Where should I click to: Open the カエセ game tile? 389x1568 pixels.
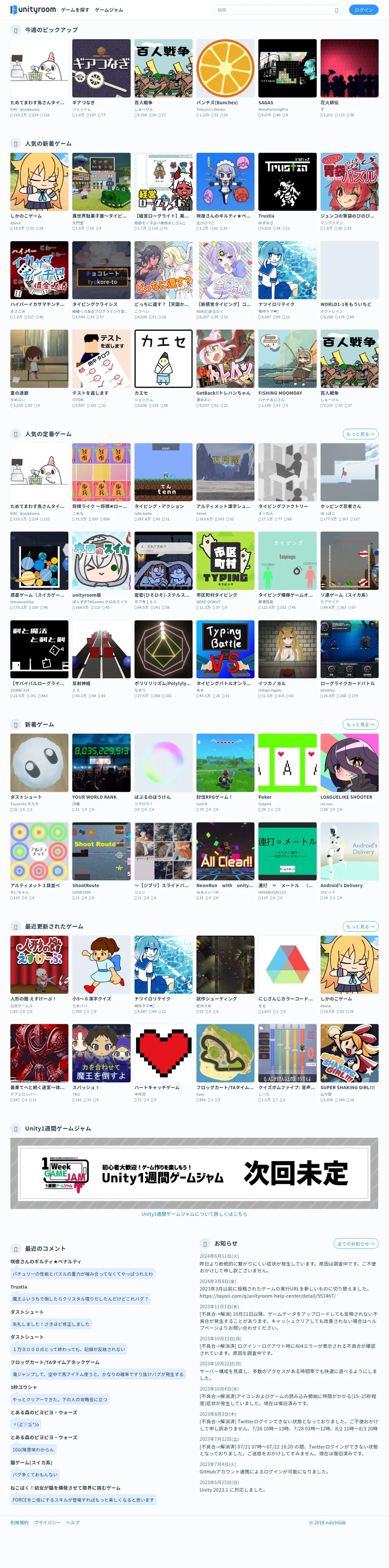[163, 358]
